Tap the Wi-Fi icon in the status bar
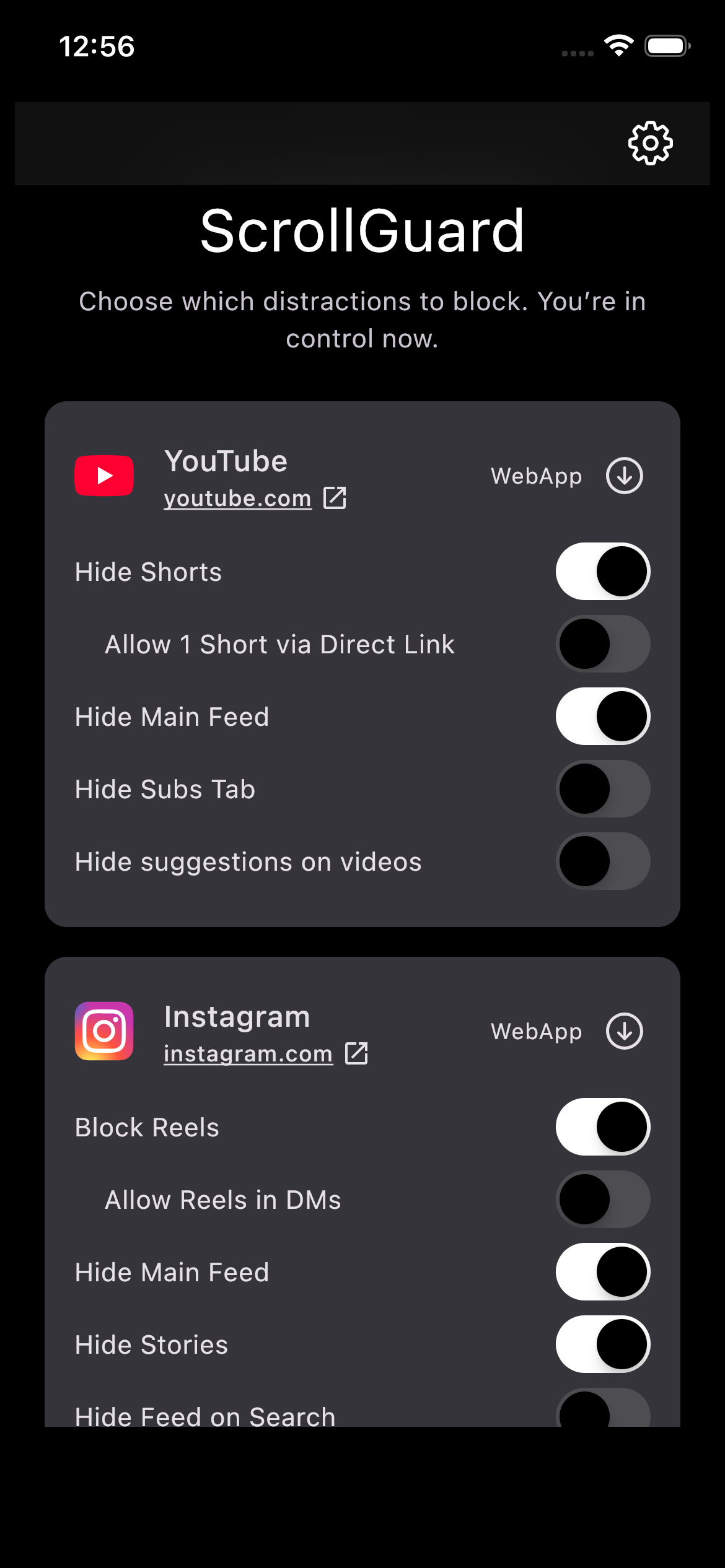Image resolution: width=725 pixels, height=1568 pixels. click(x=617, y=45)
